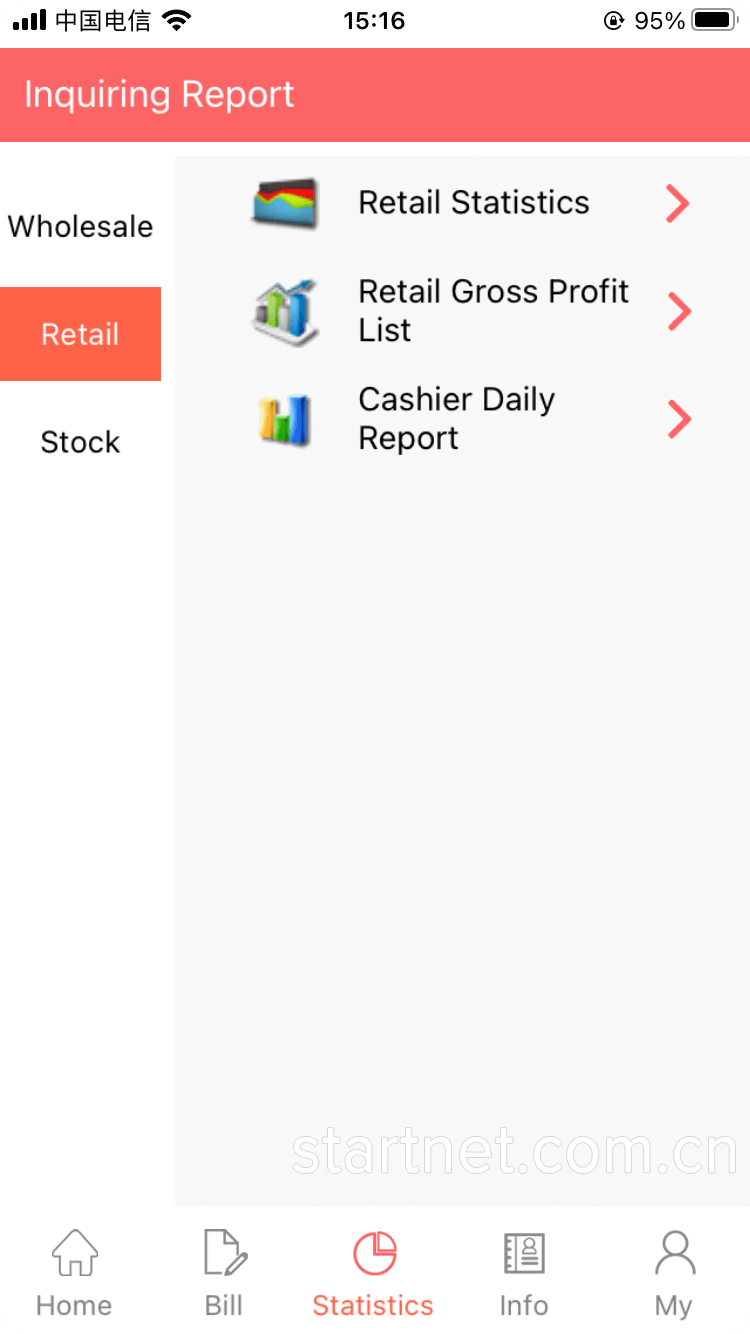Switch to the Wholesale category
This screenshot has height=1334, width=750.
click(x=80, y=226)
